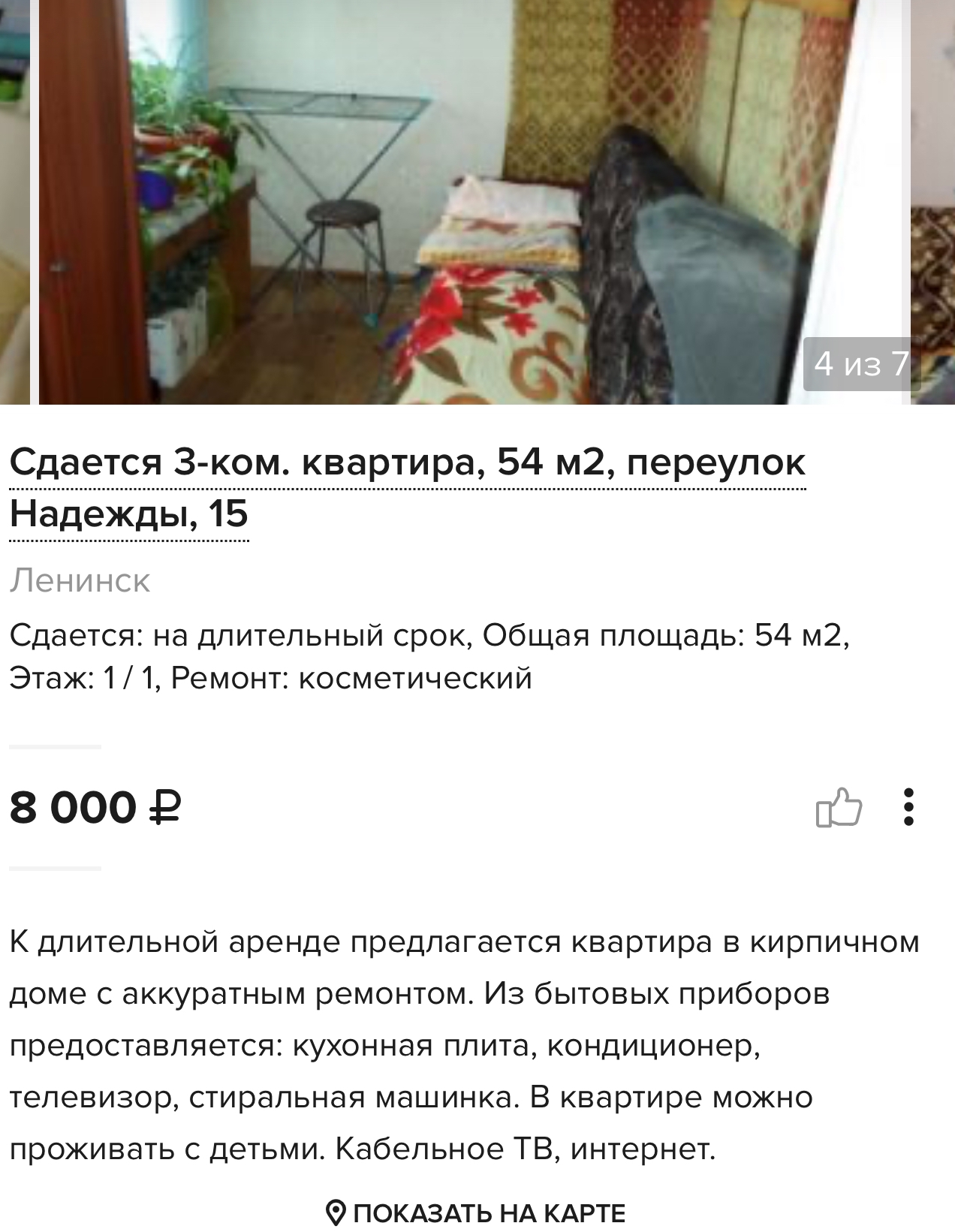Like this apartment listing with thumbs-up
Image resolution: width=955 pixels, height=1232 pixels.
tap(839, 807)
